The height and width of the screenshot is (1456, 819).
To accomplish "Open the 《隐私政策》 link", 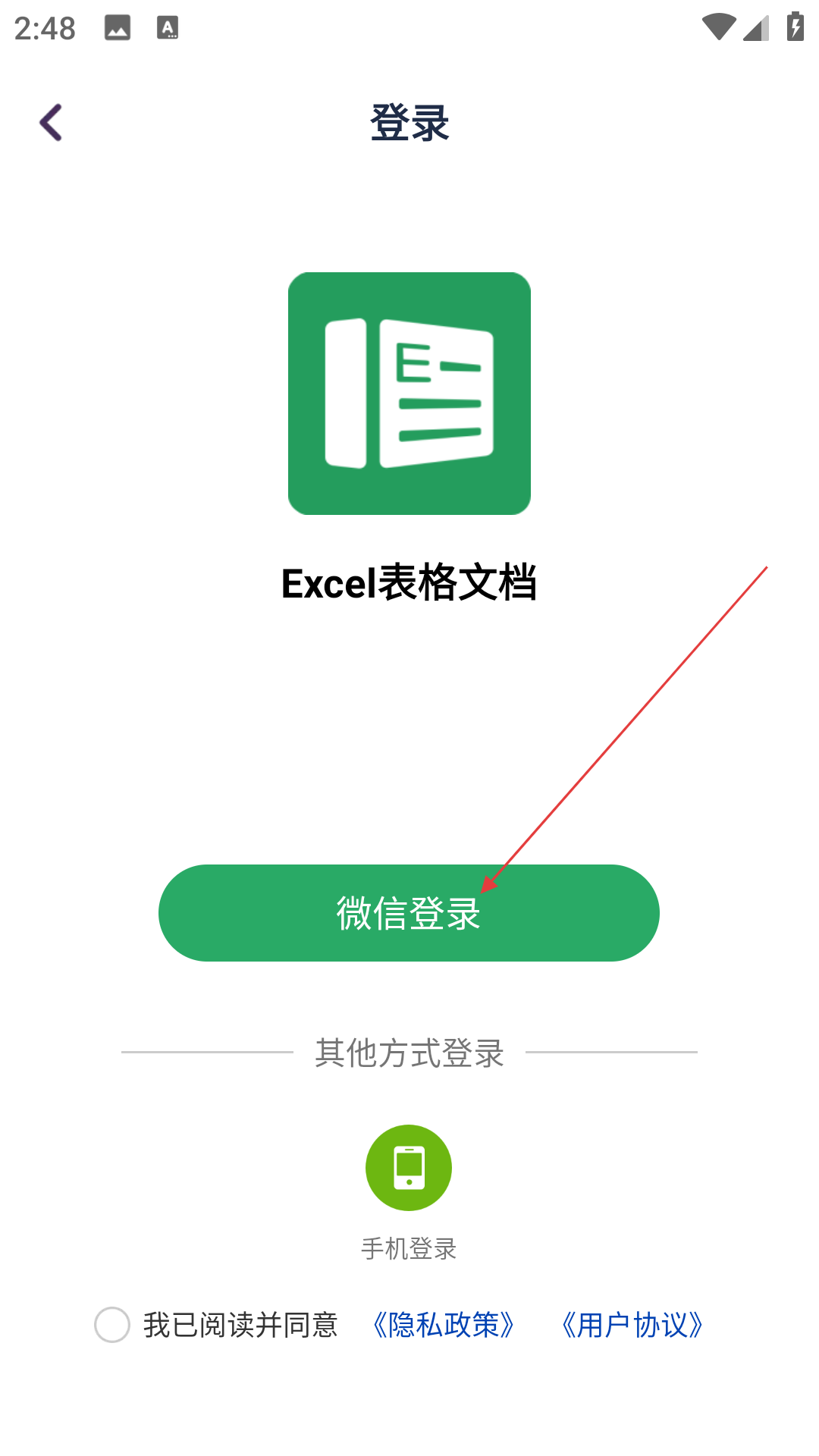I will (x=444, y=1325).
